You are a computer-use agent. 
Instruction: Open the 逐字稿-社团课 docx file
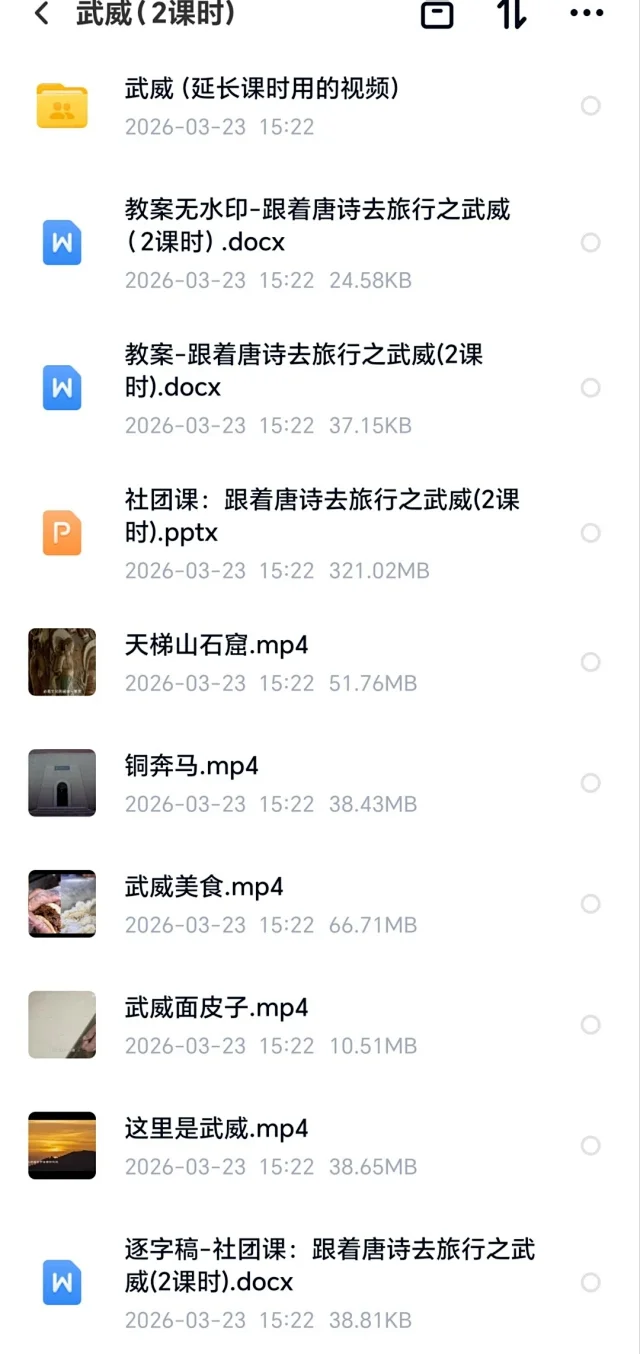click(329, 1282)
